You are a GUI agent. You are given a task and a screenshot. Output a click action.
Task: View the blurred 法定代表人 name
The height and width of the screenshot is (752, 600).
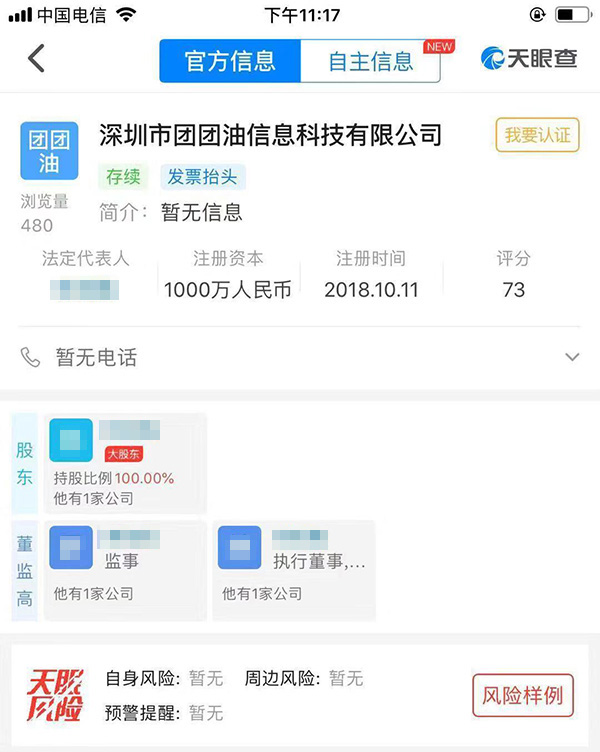pyautogui.click(x=85, y=291)
